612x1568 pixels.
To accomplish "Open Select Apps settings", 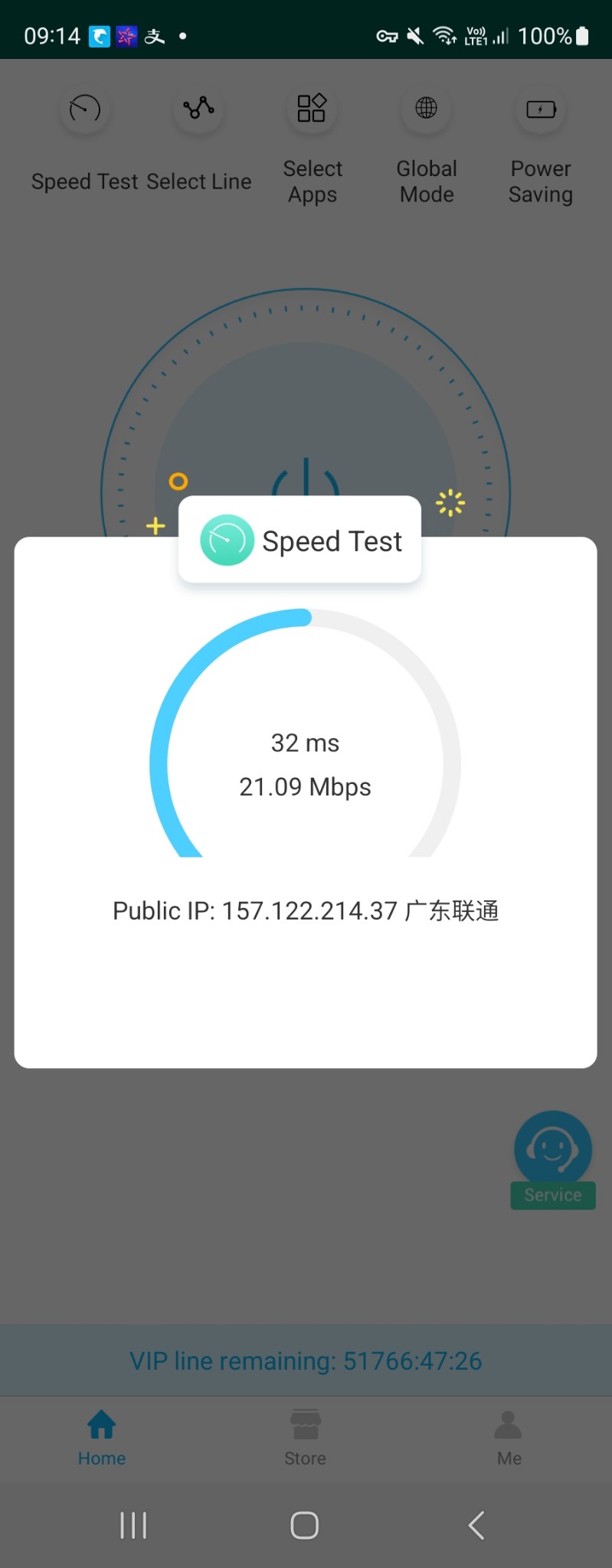I will 312,110.
